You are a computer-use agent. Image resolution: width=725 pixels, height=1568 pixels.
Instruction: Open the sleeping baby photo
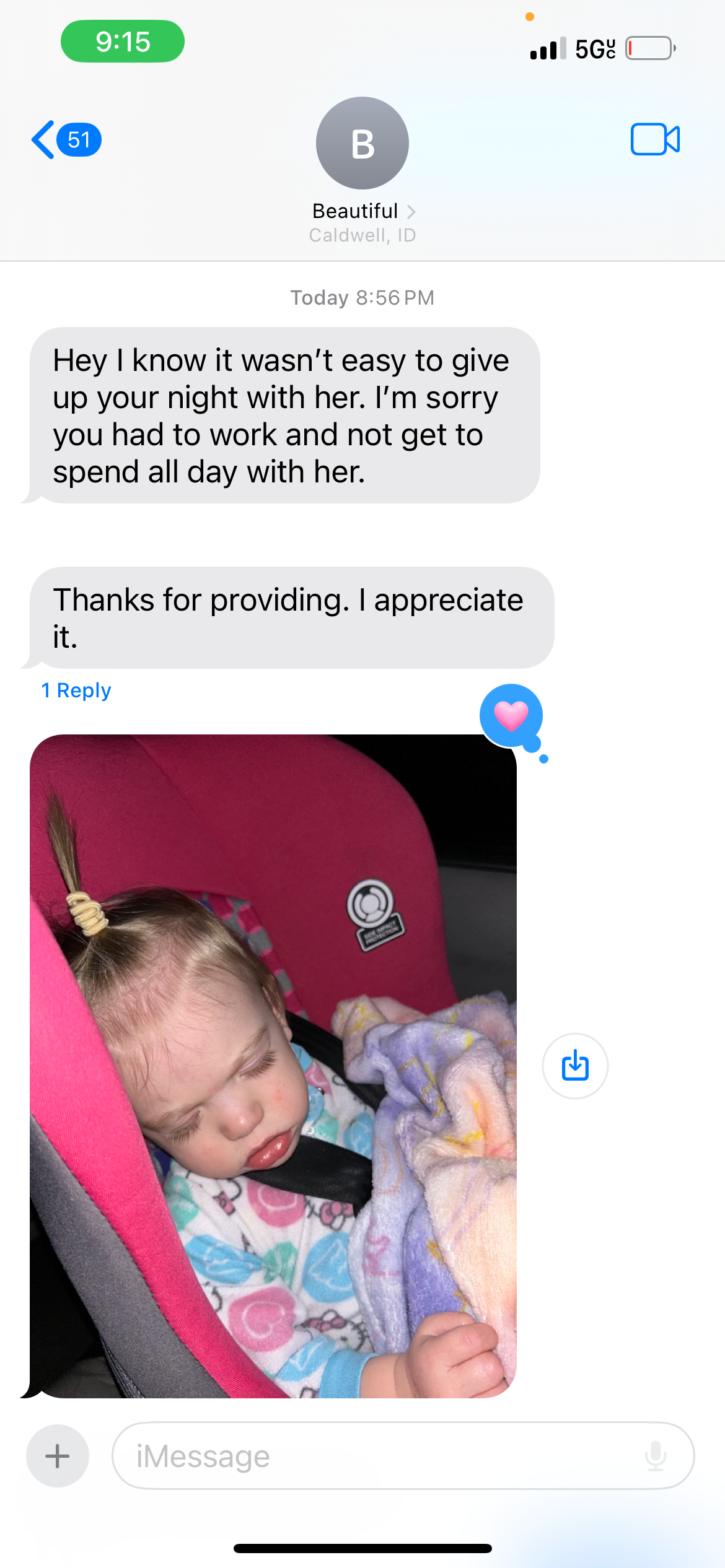coord(273,1065)
